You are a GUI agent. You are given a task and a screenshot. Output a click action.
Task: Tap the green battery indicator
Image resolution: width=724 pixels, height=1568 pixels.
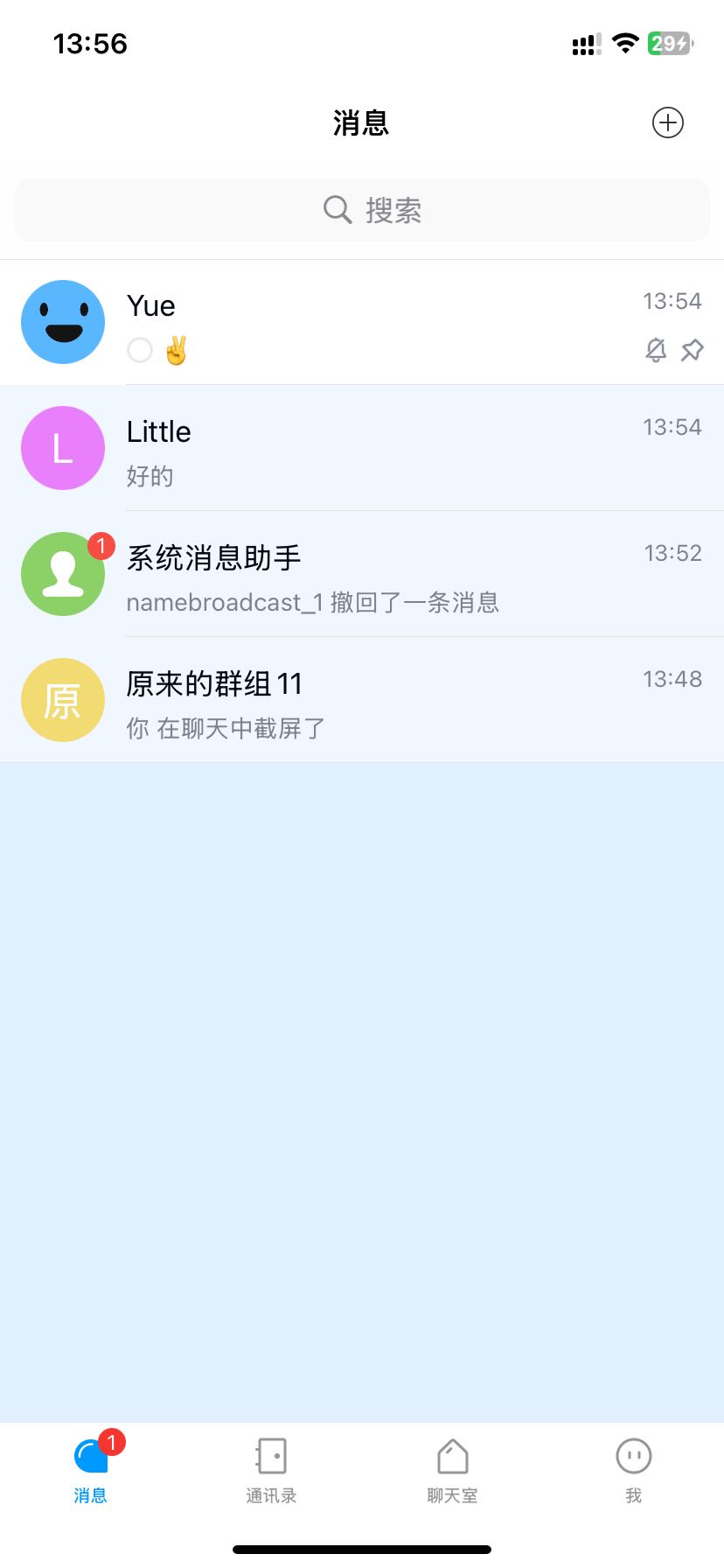click(669, 43)
